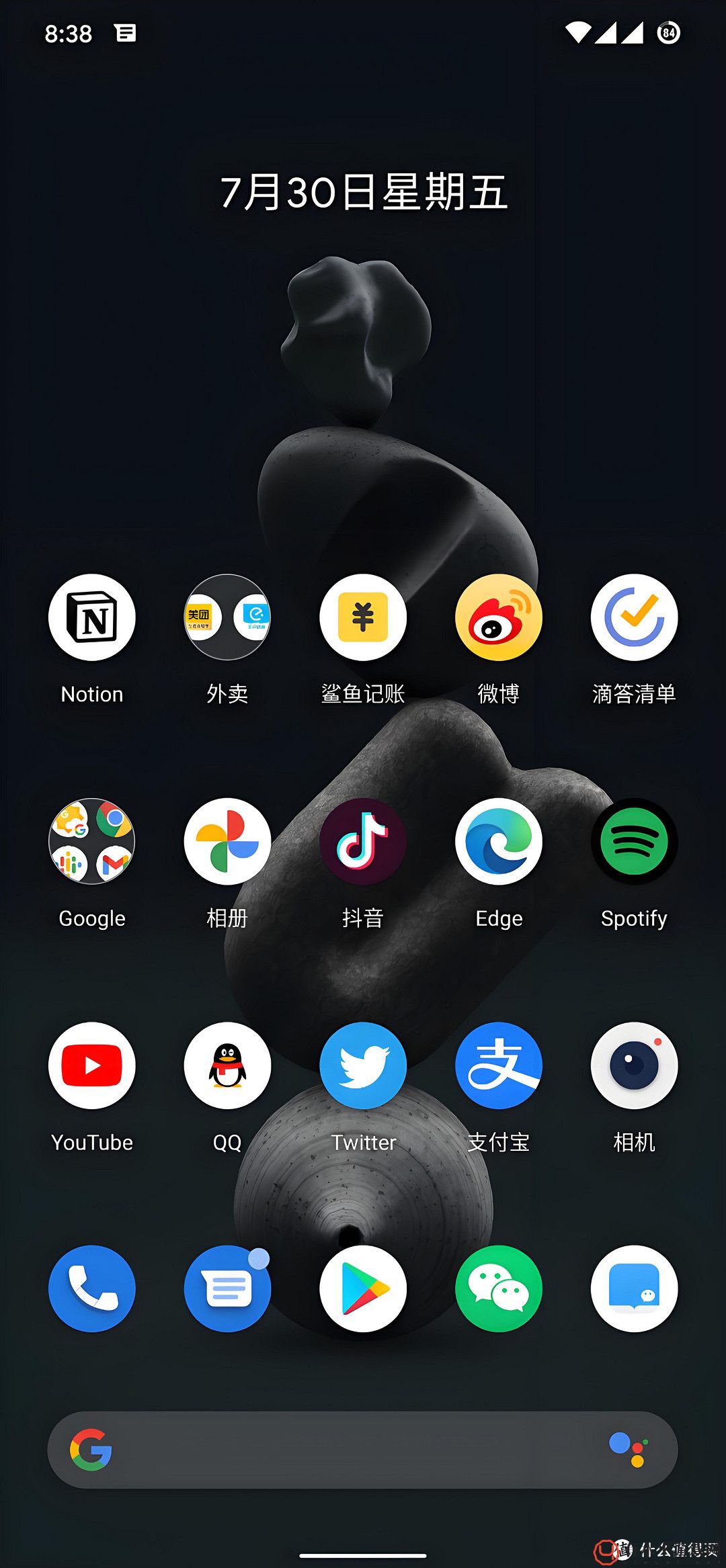This screenshot has width=726, height=1568.
Task: Launch 鲨鱼记账 app
Action: 363,617
